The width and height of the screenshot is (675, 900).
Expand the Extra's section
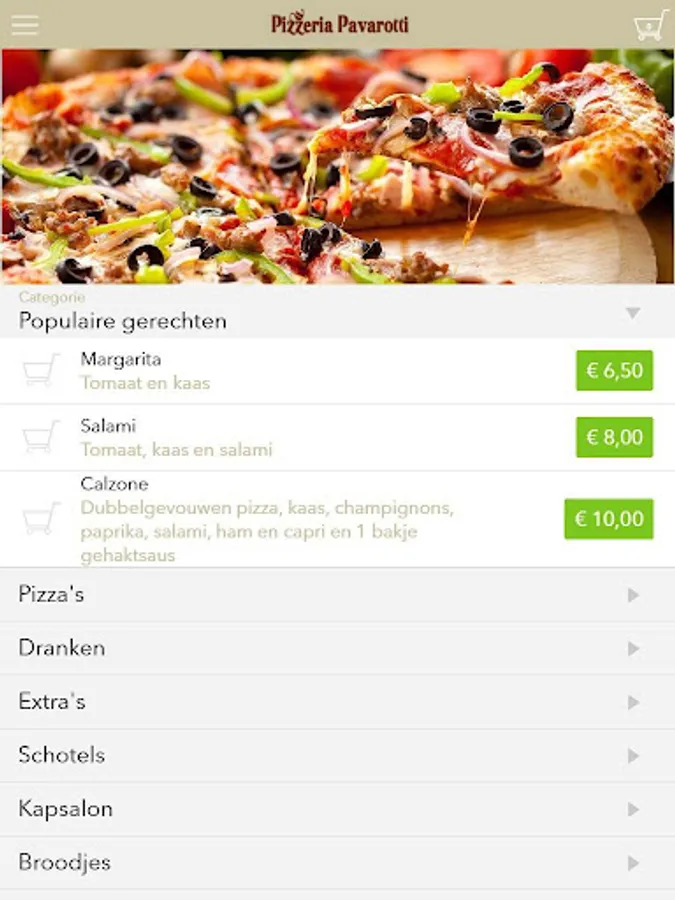(x=337, y=702)
